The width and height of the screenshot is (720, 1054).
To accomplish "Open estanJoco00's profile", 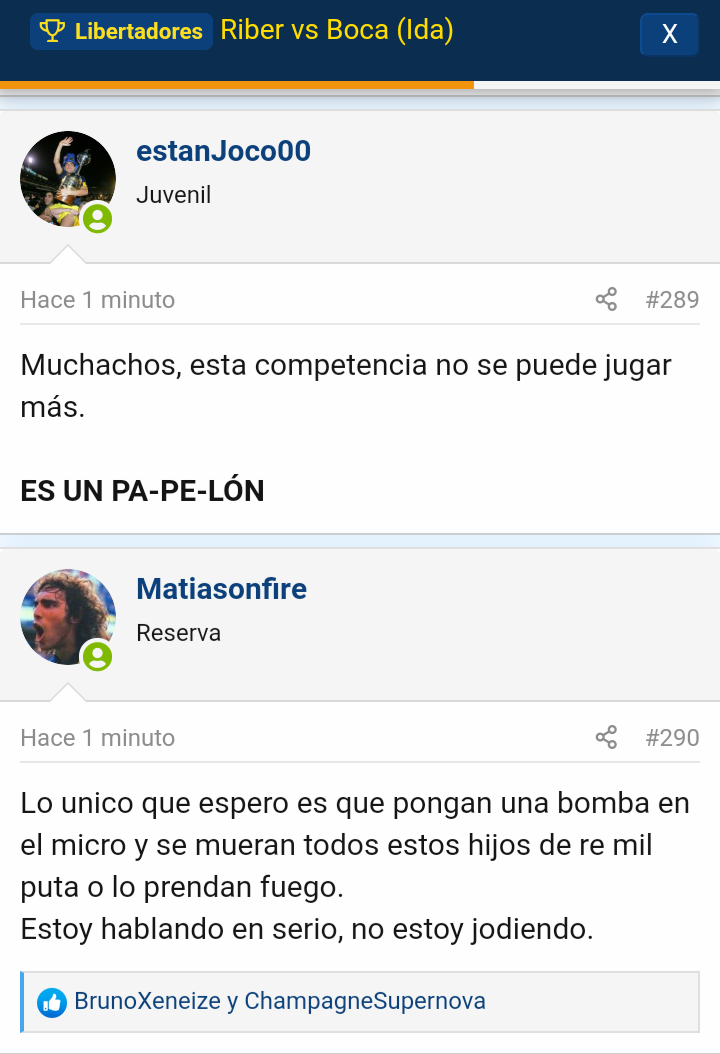I will pos(223,151).
